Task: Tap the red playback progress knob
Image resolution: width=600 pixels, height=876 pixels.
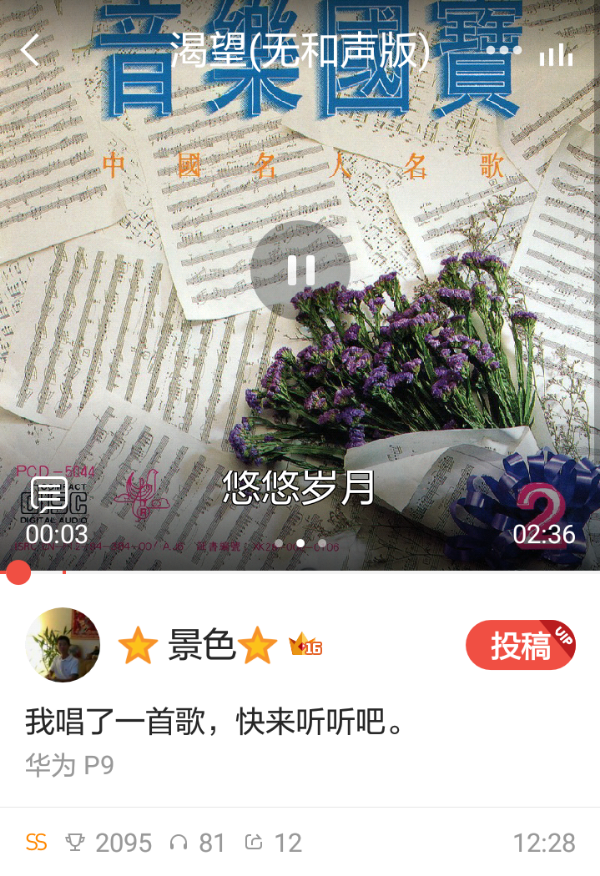Action: [x=17, y=572]
